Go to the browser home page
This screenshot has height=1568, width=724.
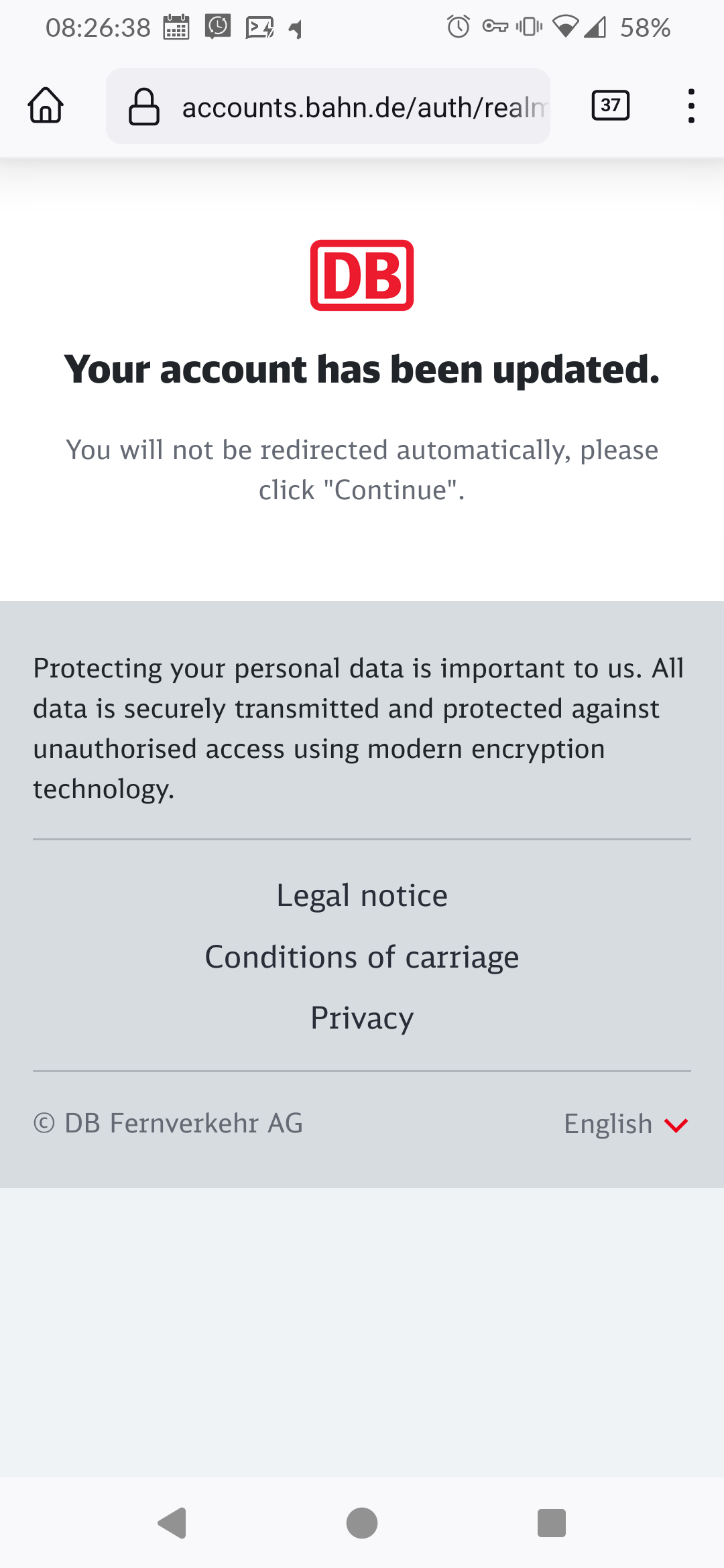click(46, 106)
